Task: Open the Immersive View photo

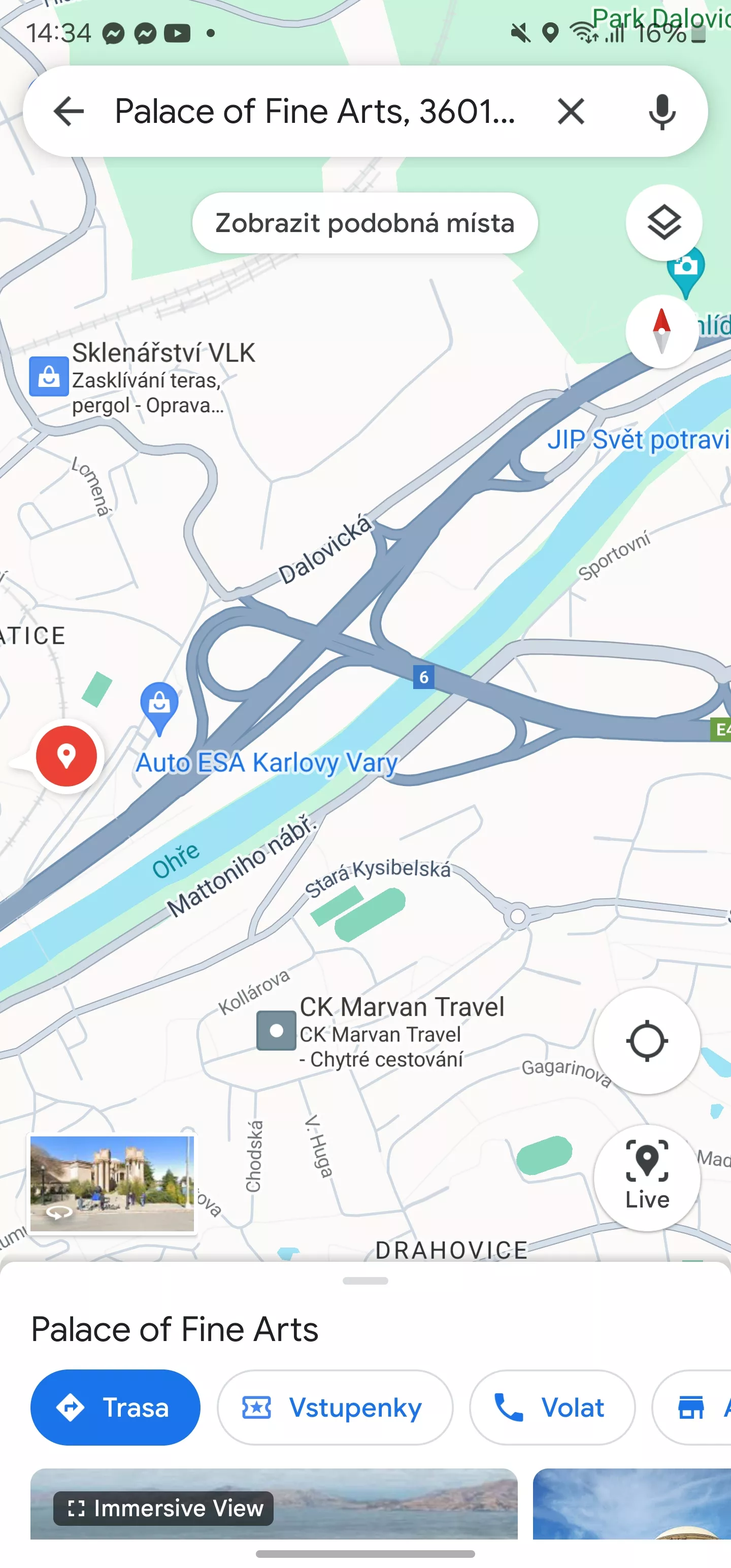Action: pos(273,1504)
